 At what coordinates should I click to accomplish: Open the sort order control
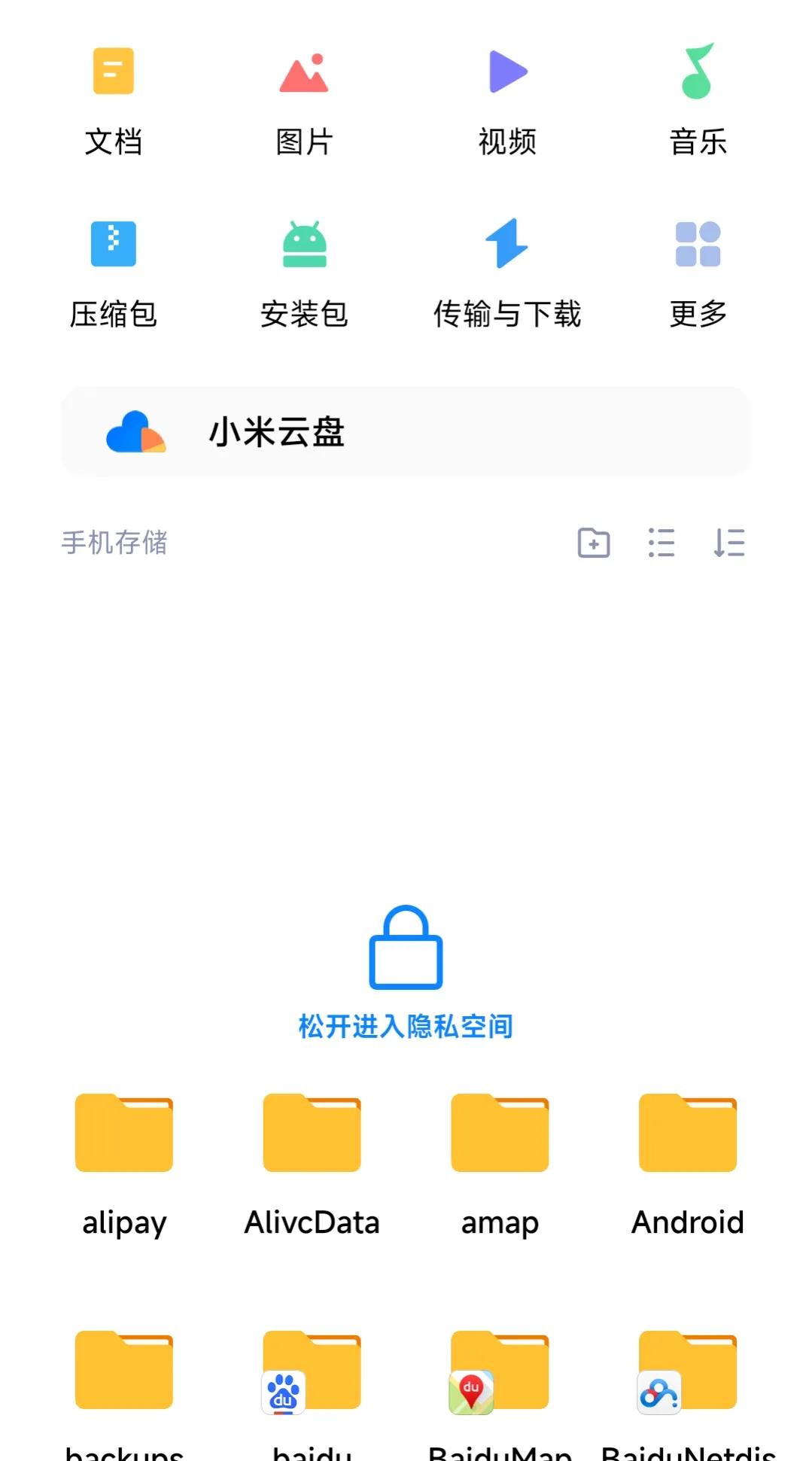tap(728, 542)
